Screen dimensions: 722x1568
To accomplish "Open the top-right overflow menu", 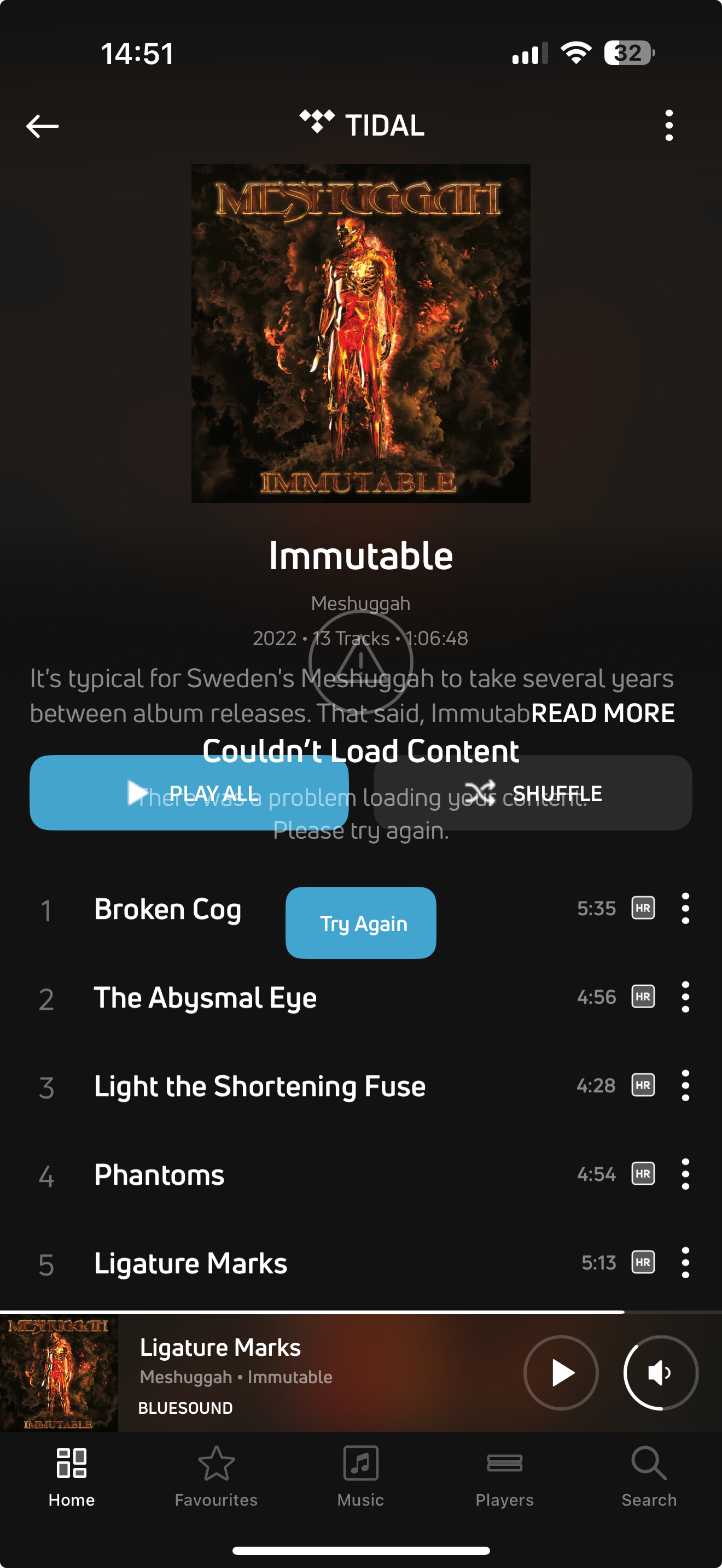I will click(x=669, y=125).
